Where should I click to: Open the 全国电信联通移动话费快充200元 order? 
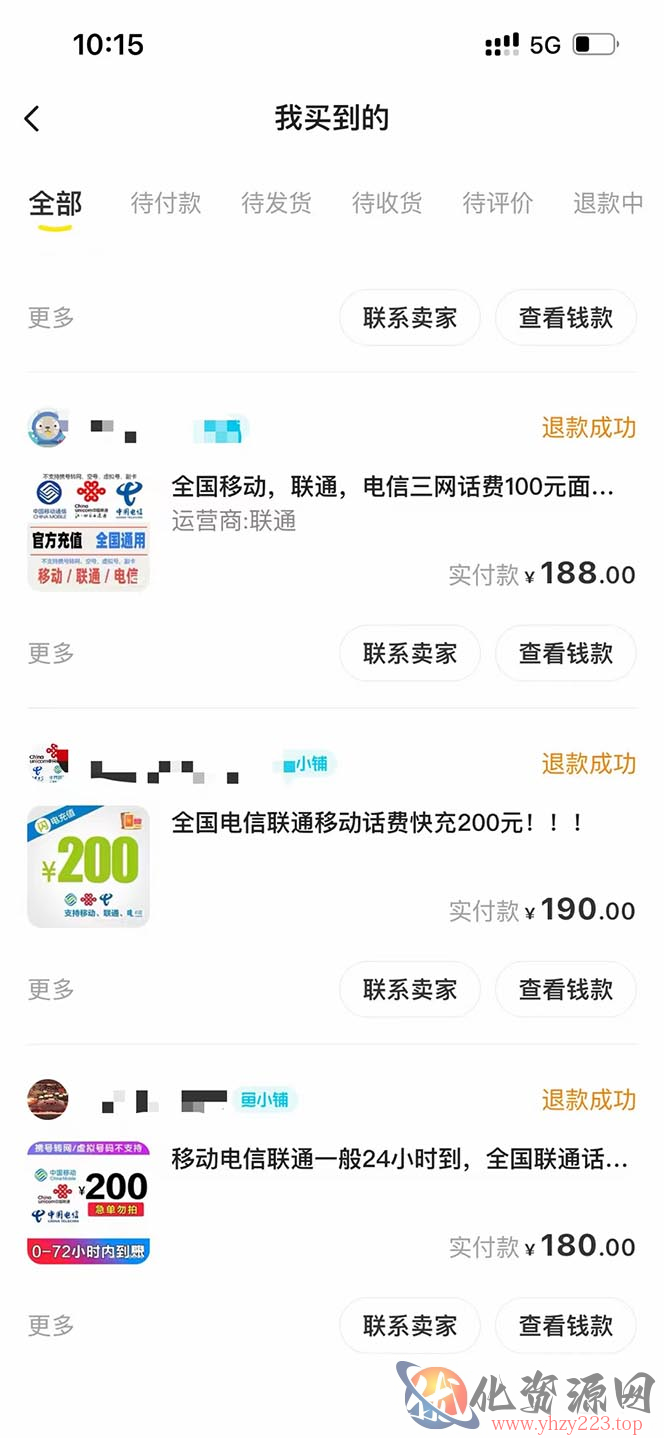click(377, 824)
